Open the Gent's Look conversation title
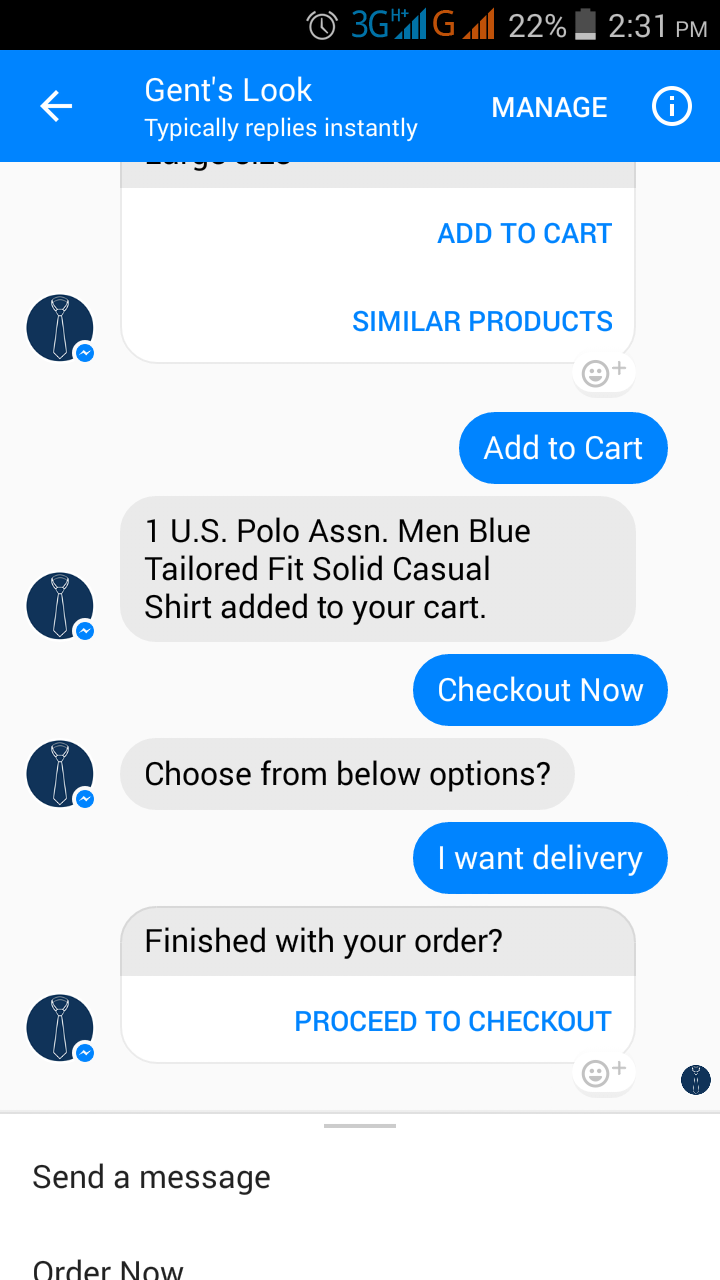The height and width of the screenshot is (1280, 720). 228,90
